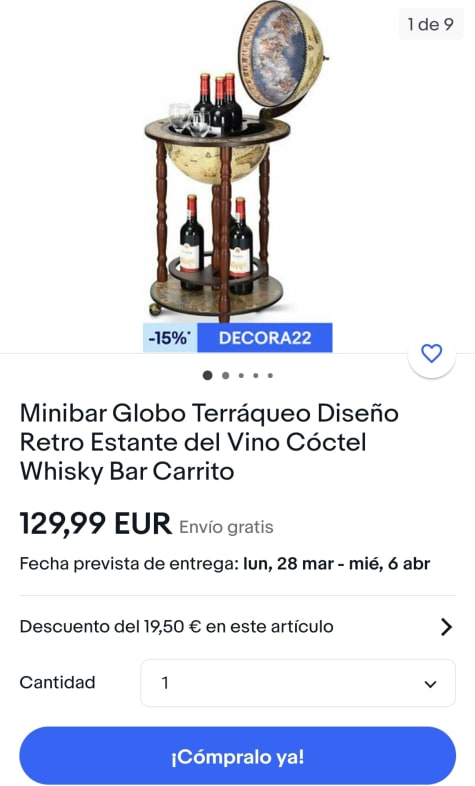Open the 19,50 € discount details

pyautogui.click(x=238, y=627)
